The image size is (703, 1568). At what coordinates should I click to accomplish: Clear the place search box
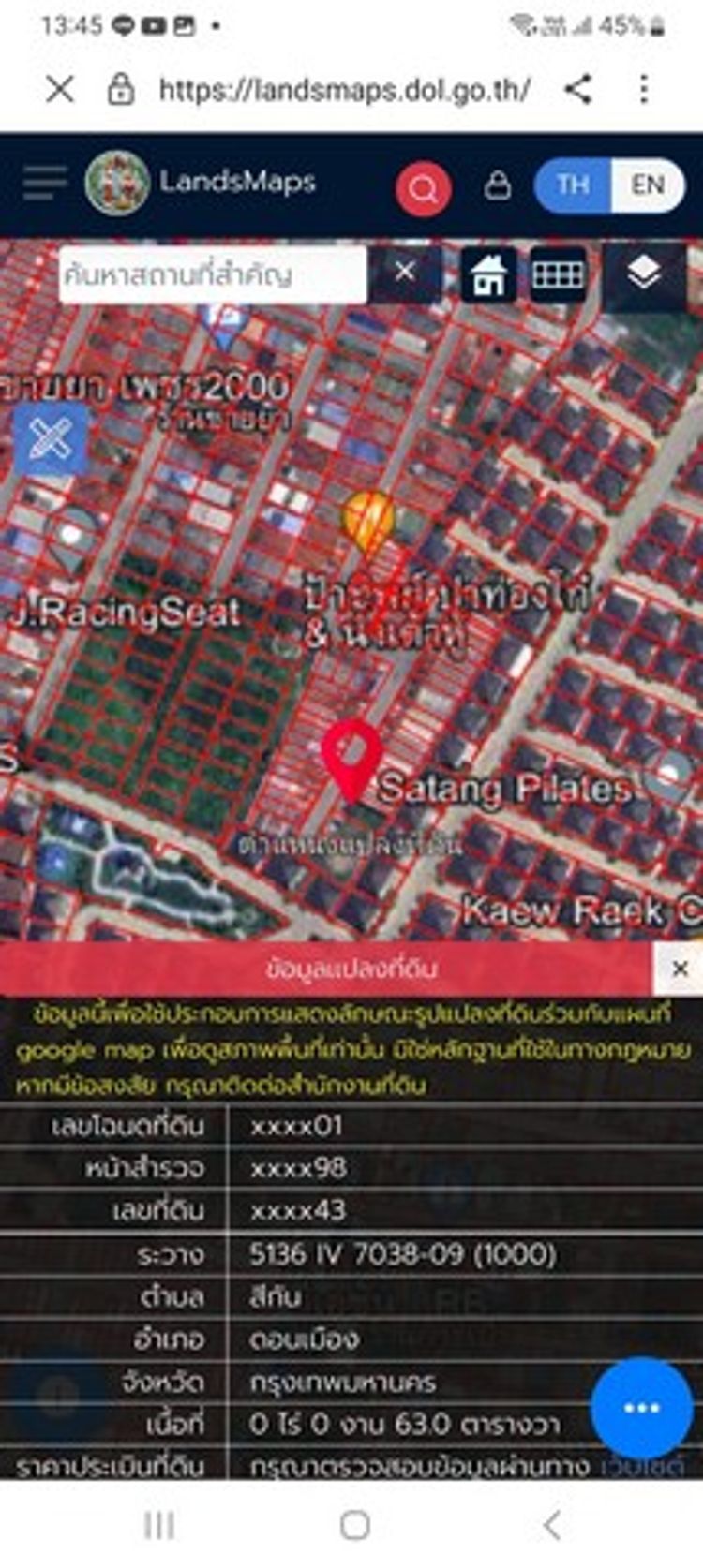click(405, 273)
